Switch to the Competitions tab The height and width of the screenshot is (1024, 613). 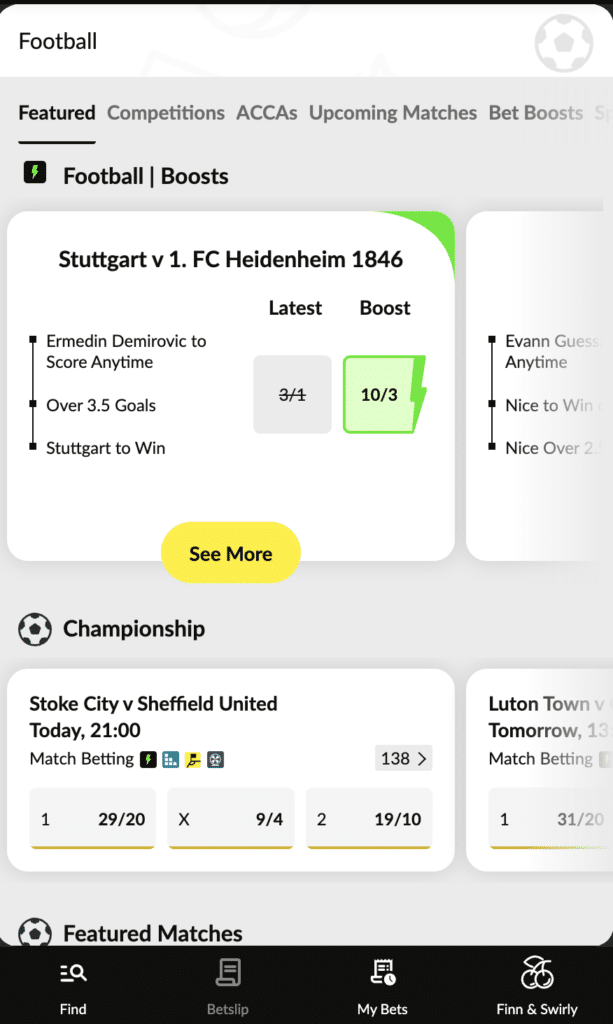[x=166, y=113]
